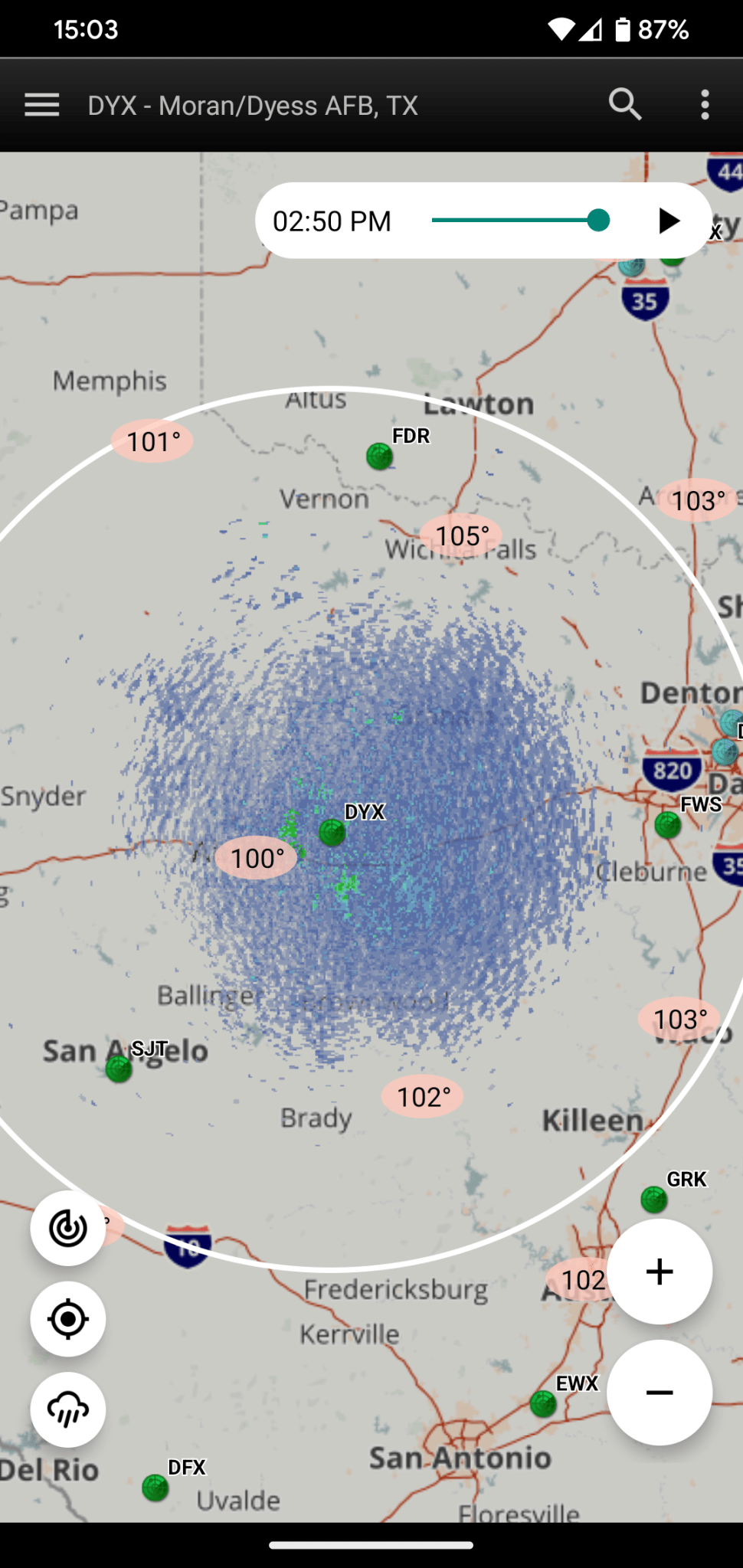Select the SJT radar station marker
The width and height of the screenshot is (743, 1568).
[119, 1069]
